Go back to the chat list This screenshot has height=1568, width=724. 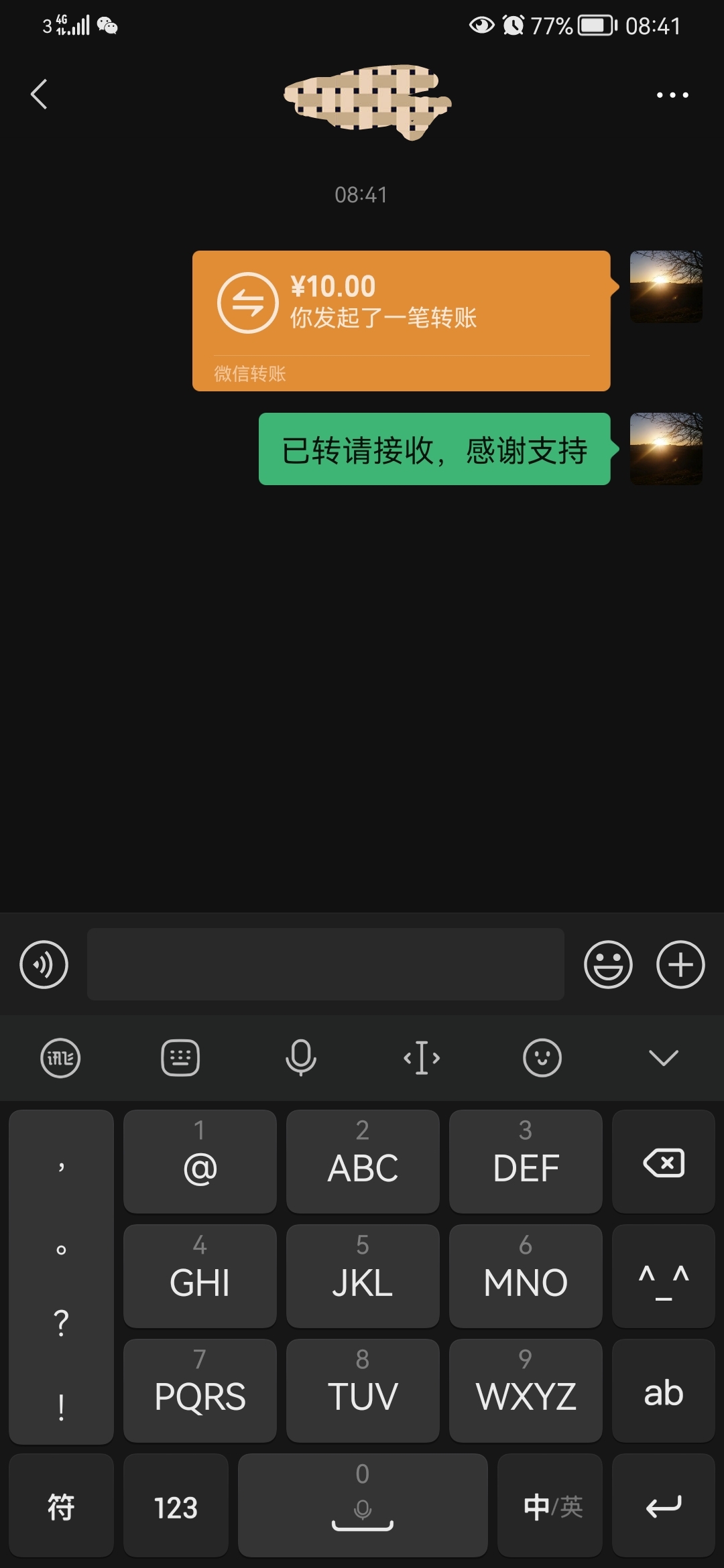click(x=39, y=94)
